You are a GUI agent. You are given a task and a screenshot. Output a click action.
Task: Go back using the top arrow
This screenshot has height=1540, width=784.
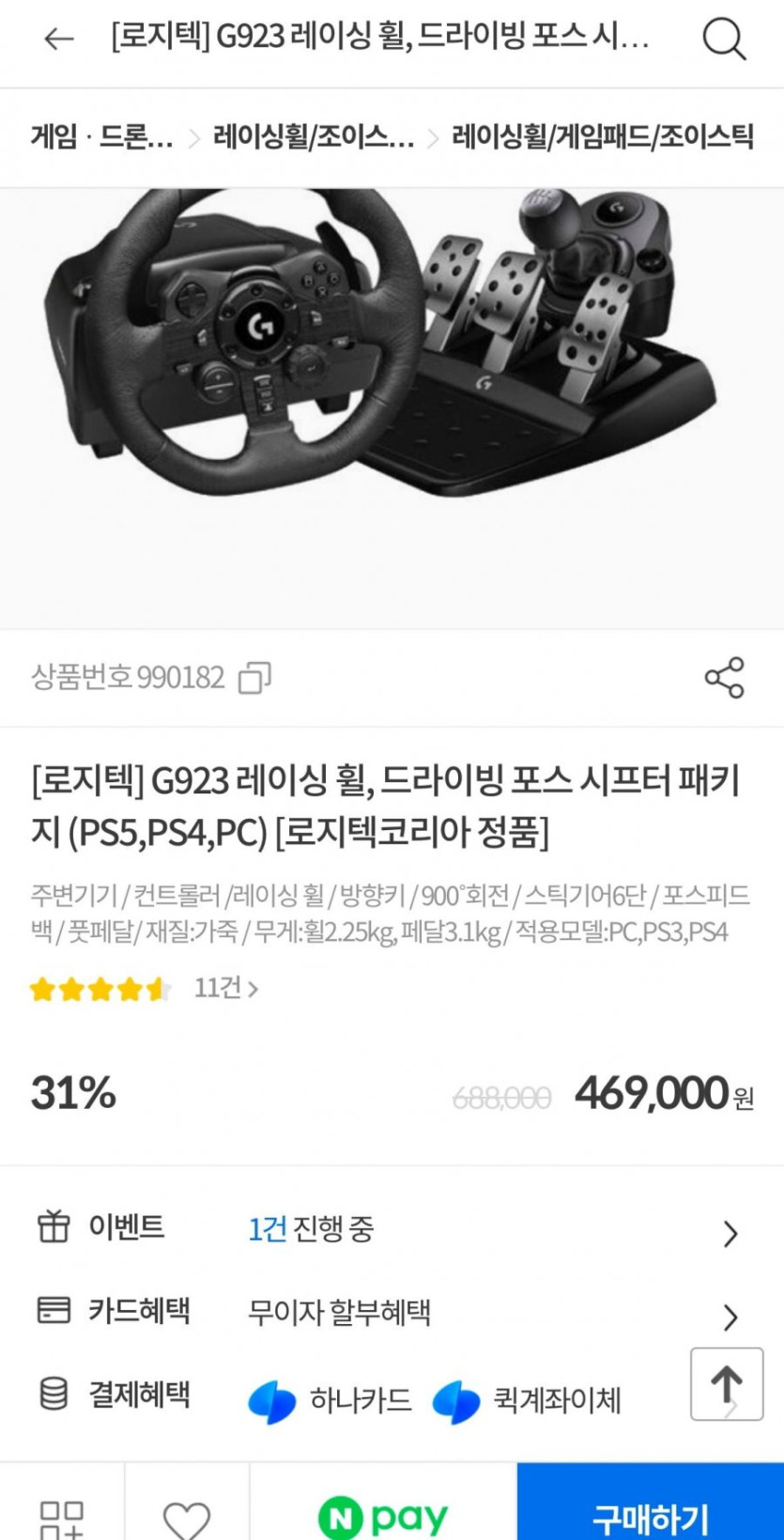coord(58,38)
